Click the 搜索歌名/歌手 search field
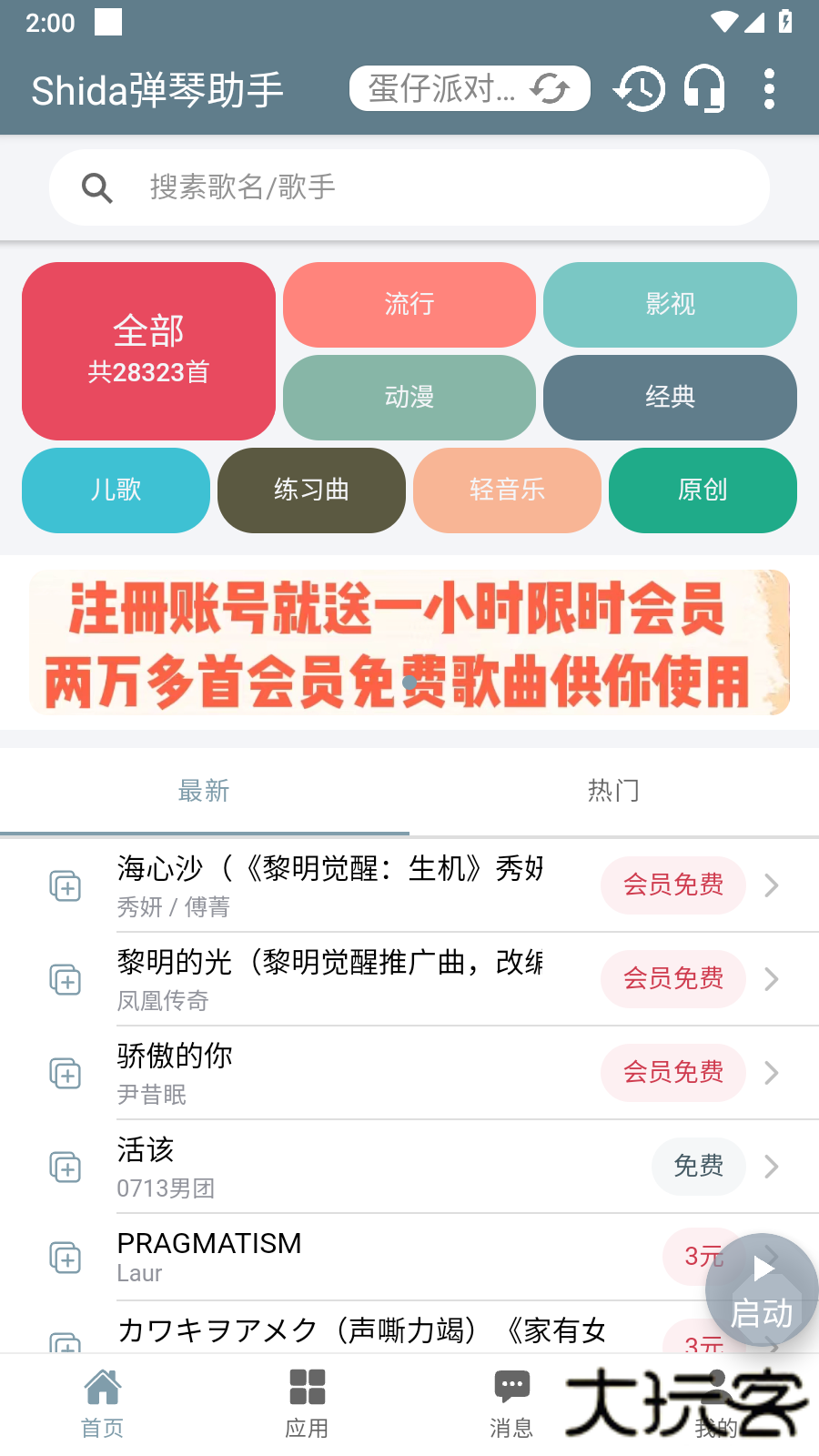The image size is (819, 1456). 409,187
